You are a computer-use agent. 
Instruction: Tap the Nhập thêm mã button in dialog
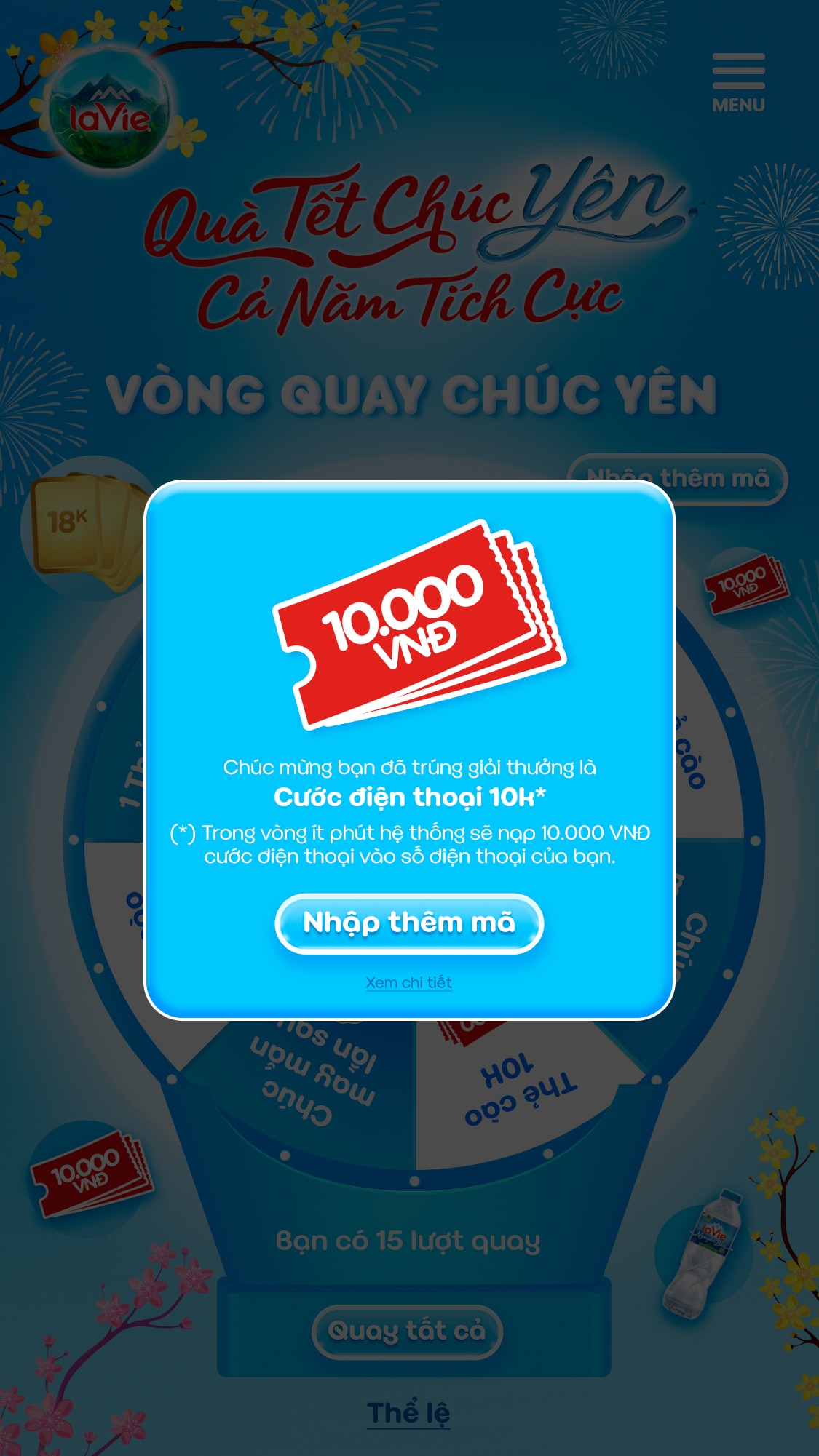[409, 923]
